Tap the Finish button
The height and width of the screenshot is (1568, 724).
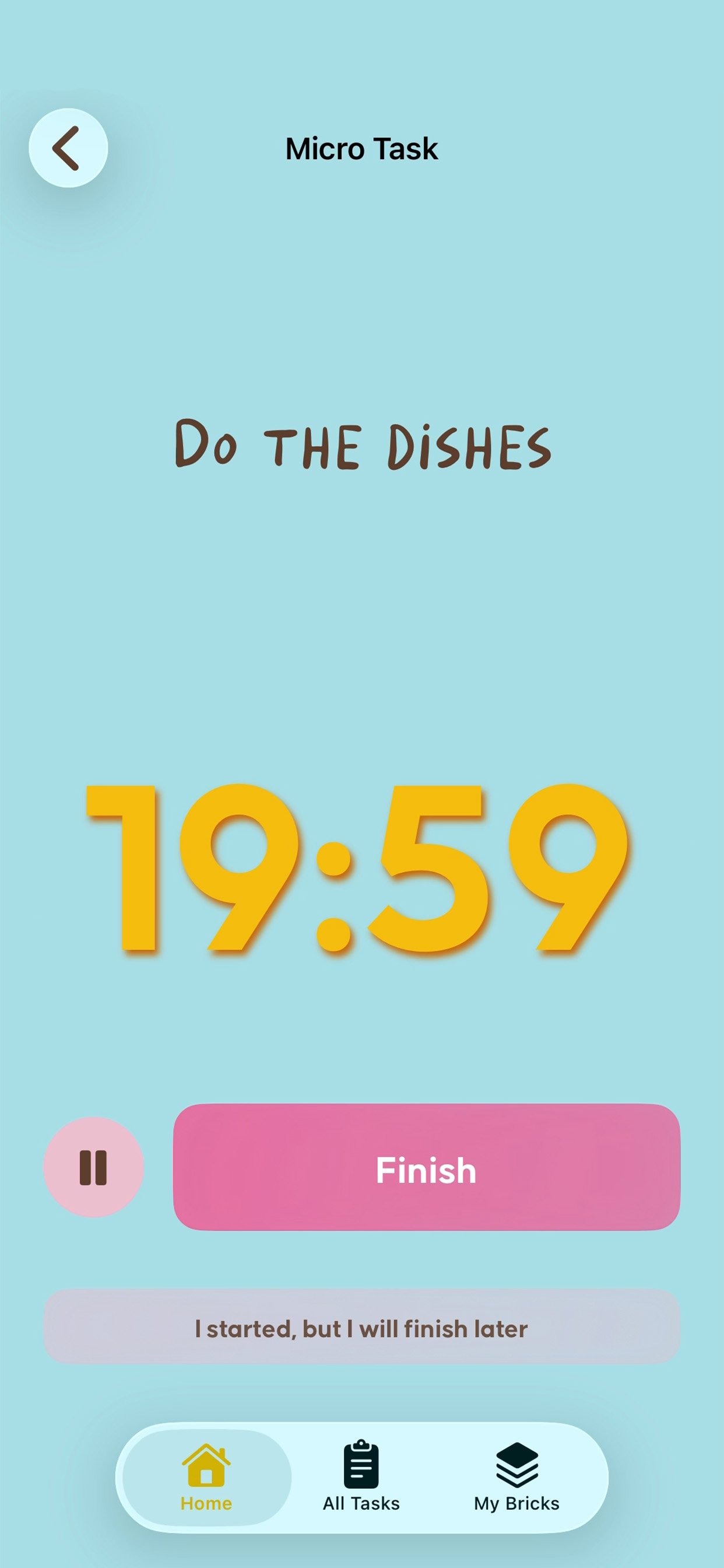pos(427,1167)
